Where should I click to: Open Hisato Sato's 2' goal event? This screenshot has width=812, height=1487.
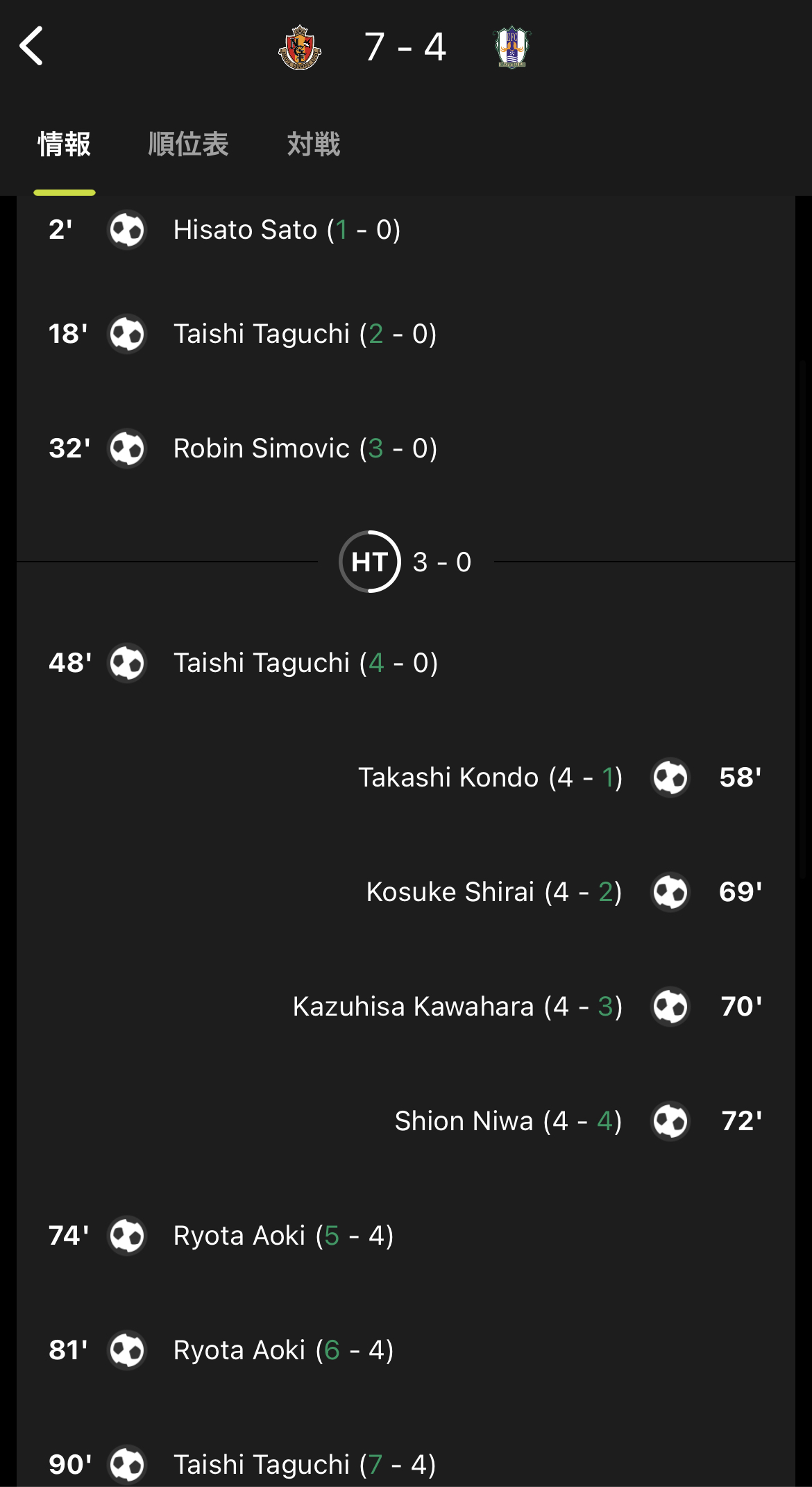click(x=406, y=230)
